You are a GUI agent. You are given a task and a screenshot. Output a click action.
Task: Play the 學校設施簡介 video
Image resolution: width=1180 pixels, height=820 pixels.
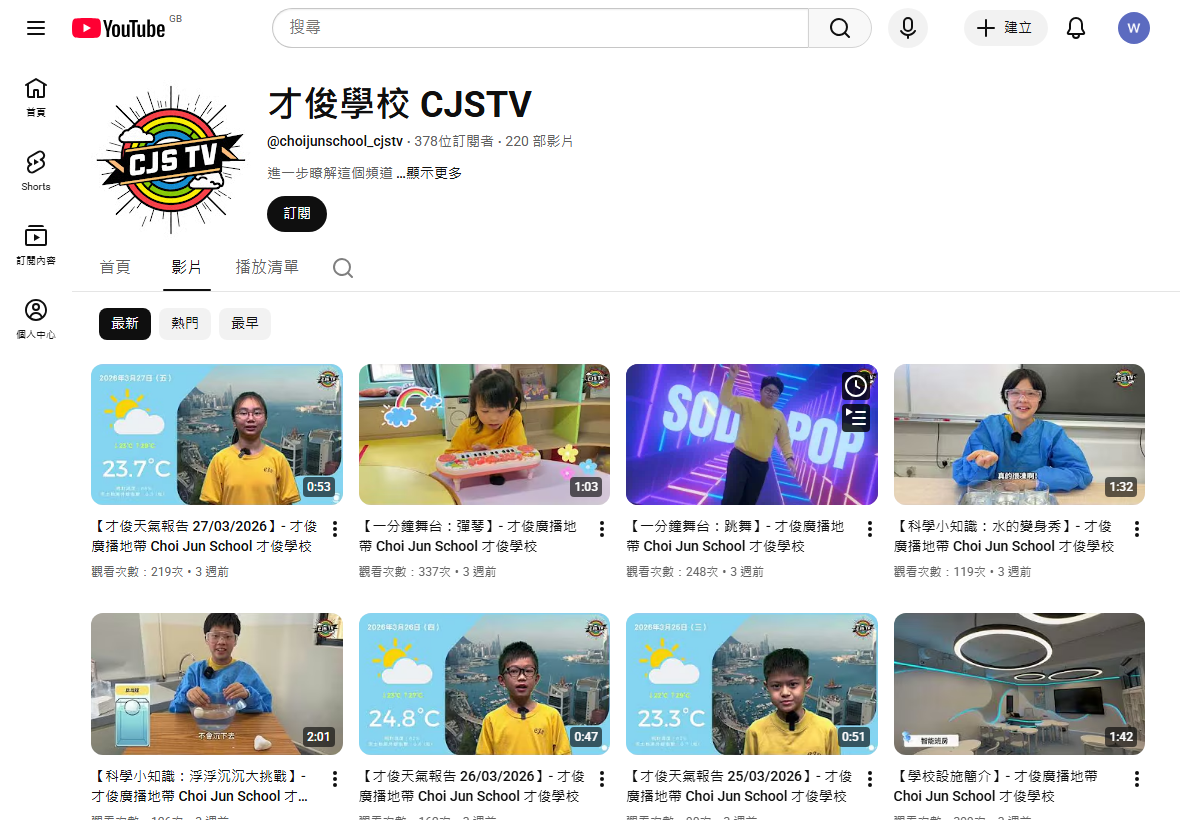1019,684
